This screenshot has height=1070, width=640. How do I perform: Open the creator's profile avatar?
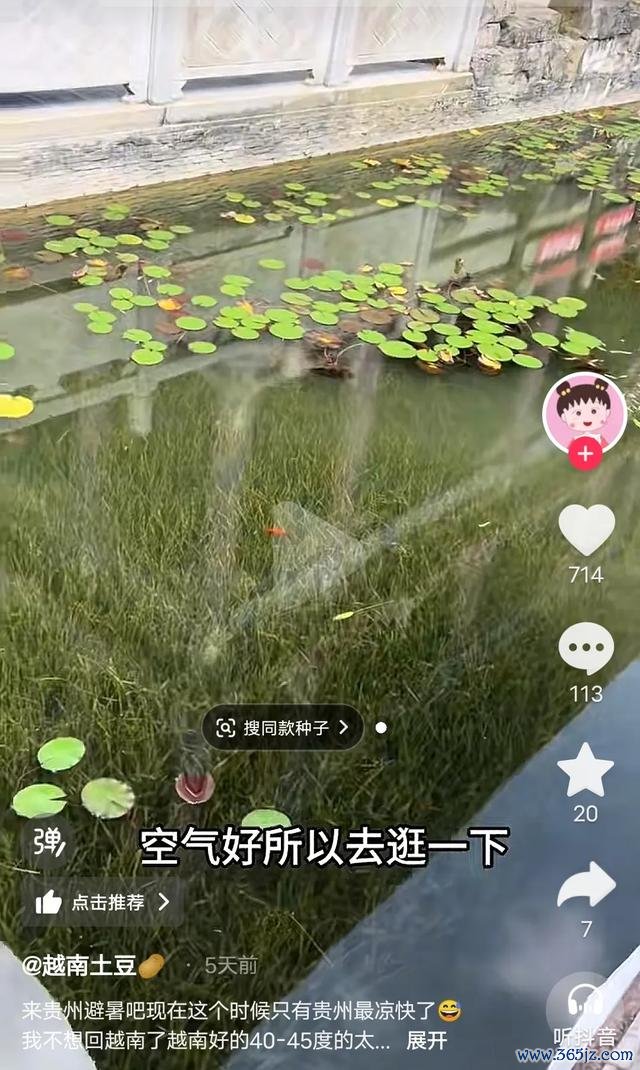[585, 413]
